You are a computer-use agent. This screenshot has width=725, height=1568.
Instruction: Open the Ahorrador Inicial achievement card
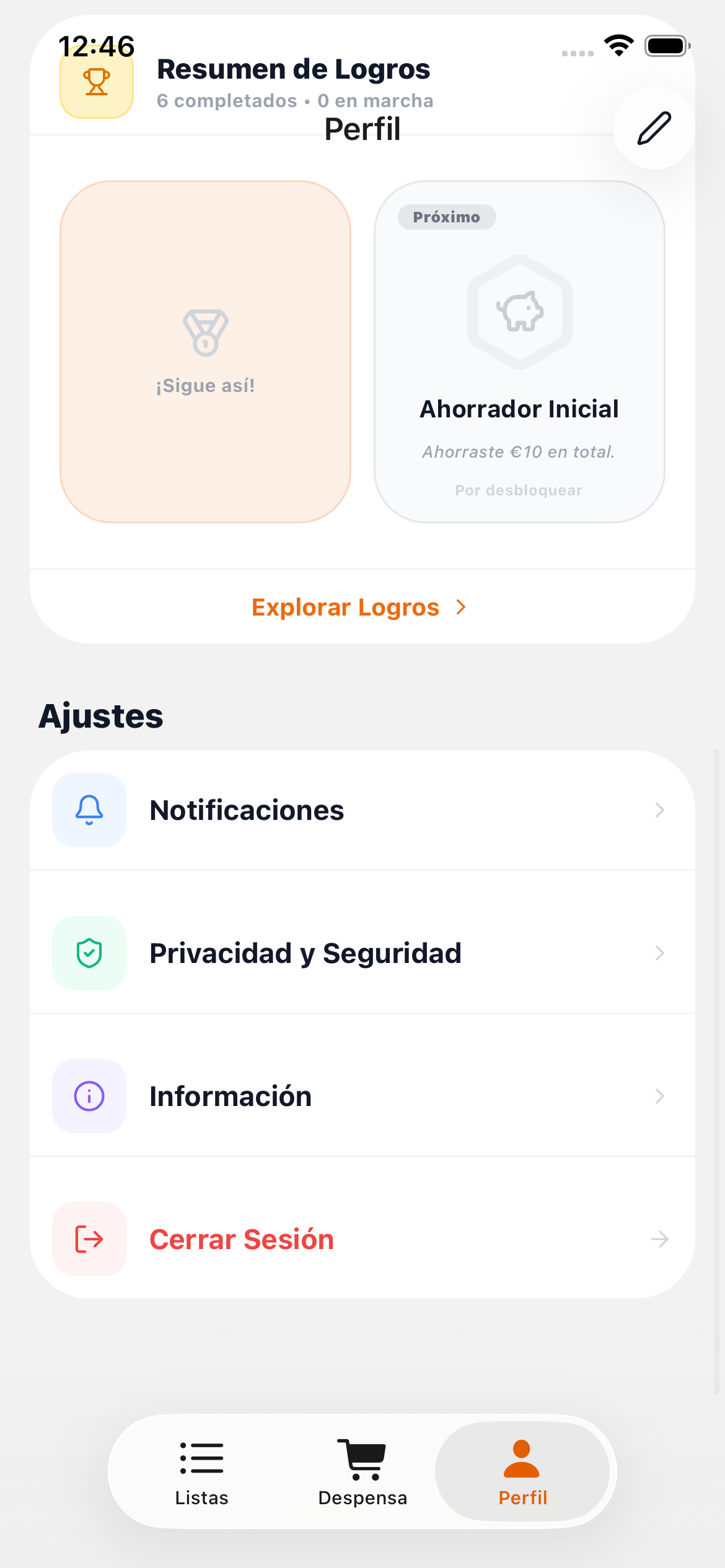tap(519, 352)
